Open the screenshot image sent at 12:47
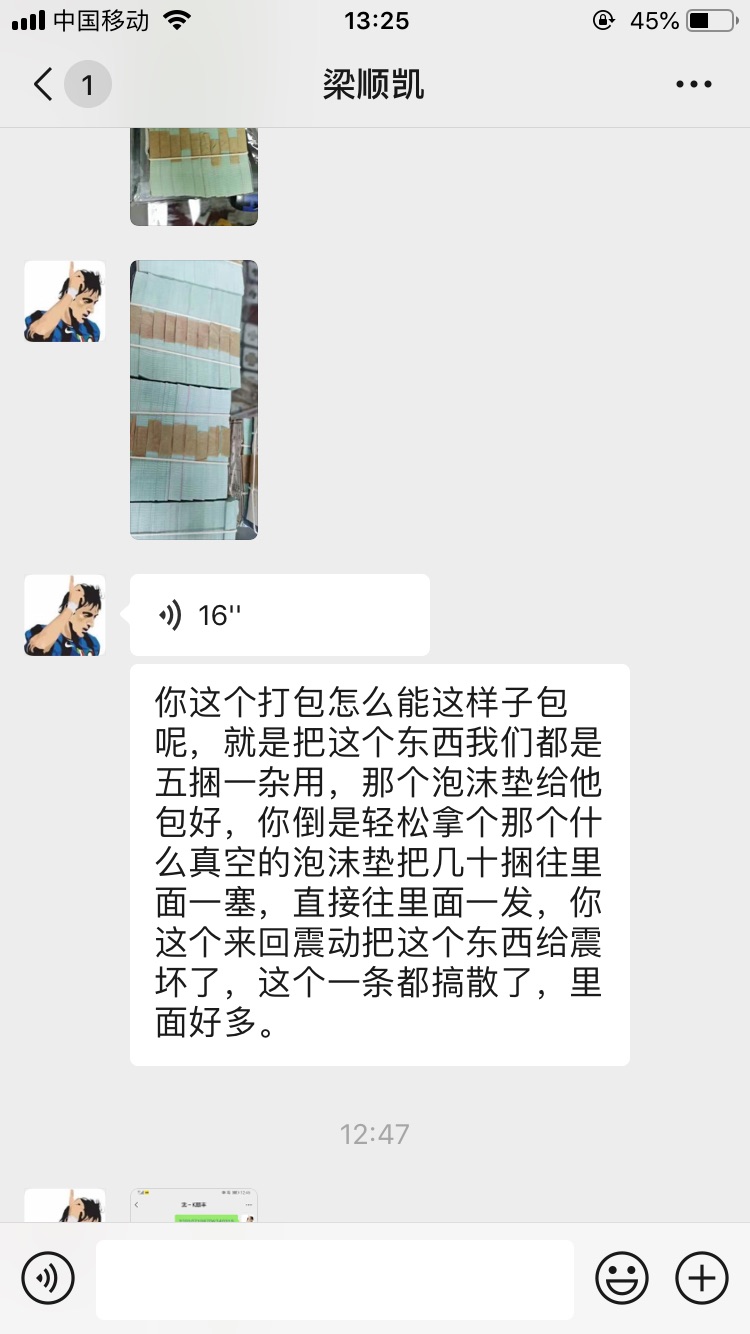Screen dimensions: 750x1334 coord(194,1205)
